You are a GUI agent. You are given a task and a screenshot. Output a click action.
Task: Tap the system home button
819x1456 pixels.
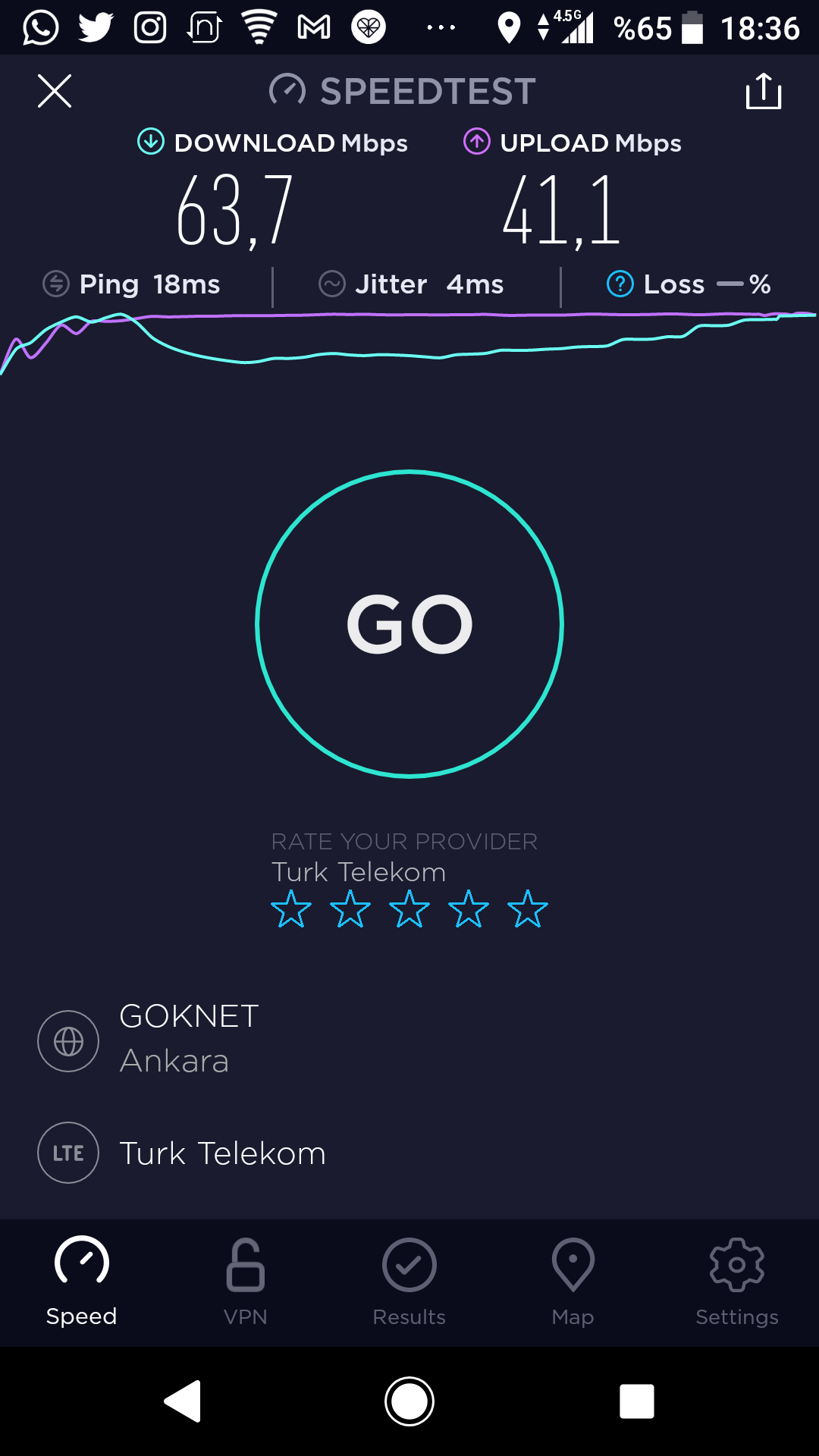tap(409, 1401)
